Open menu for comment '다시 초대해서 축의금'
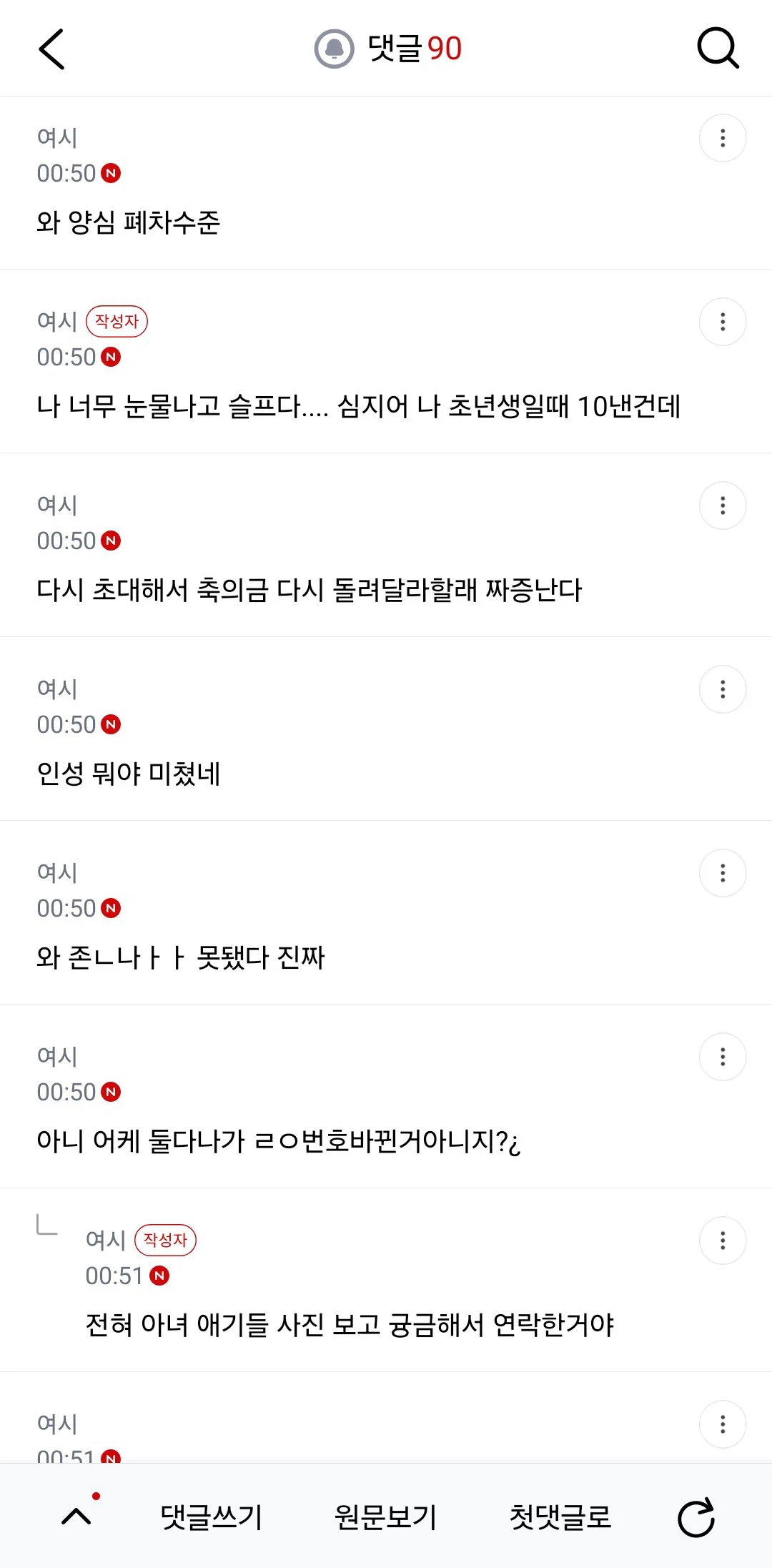Image resolution: width=772 pixels, height=1568 pixels. pyautogui.click(x=723, y=506)
